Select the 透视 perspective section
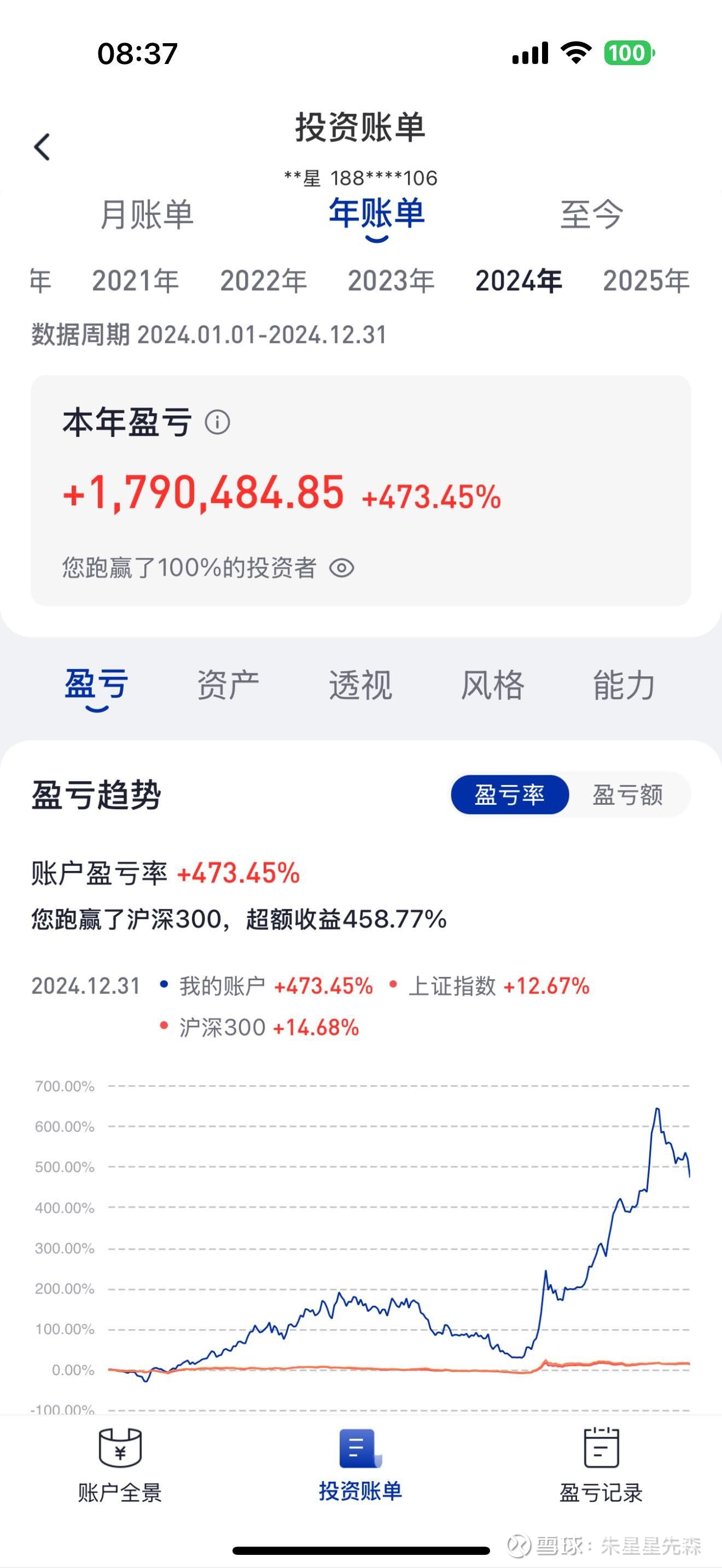The height and width of the screenshot is (1568, 722). (x=360, y=684)
